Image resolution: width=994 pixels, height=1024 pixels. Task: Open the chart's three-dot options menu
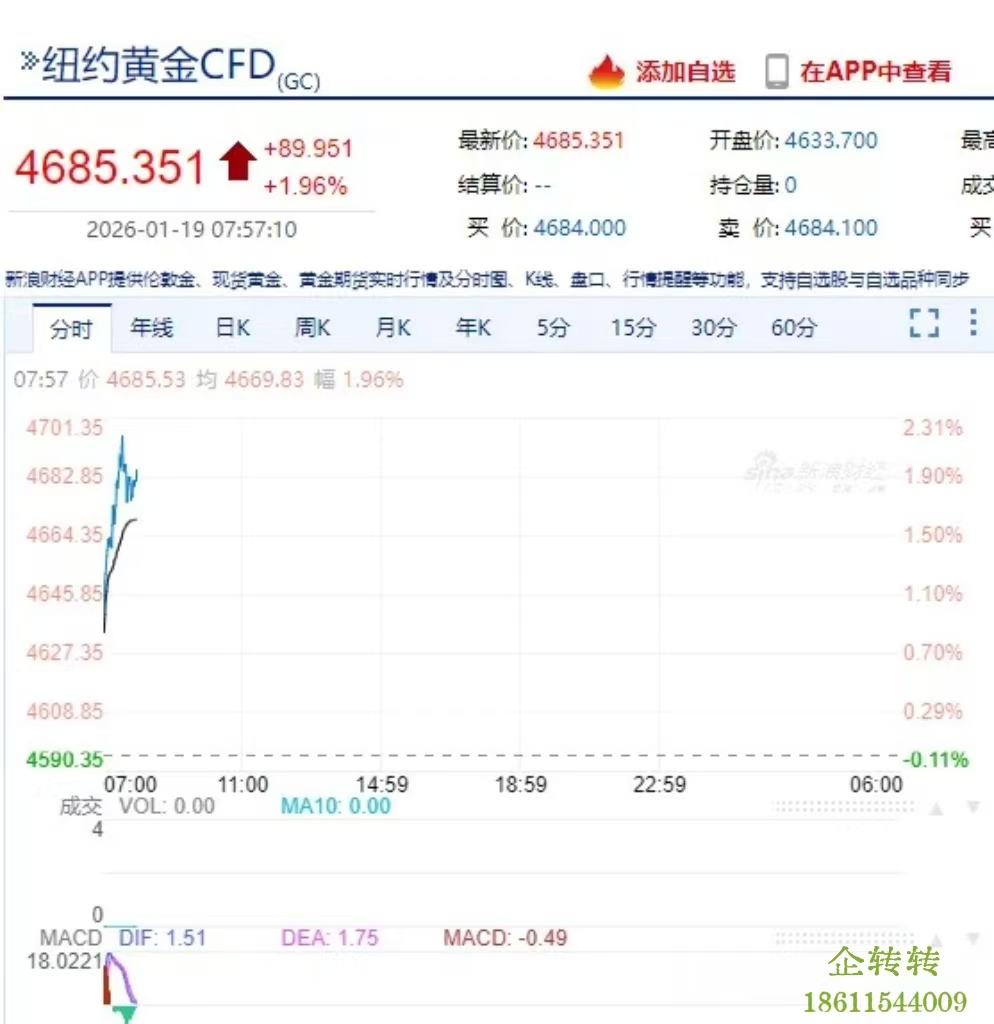pos(972,323)
